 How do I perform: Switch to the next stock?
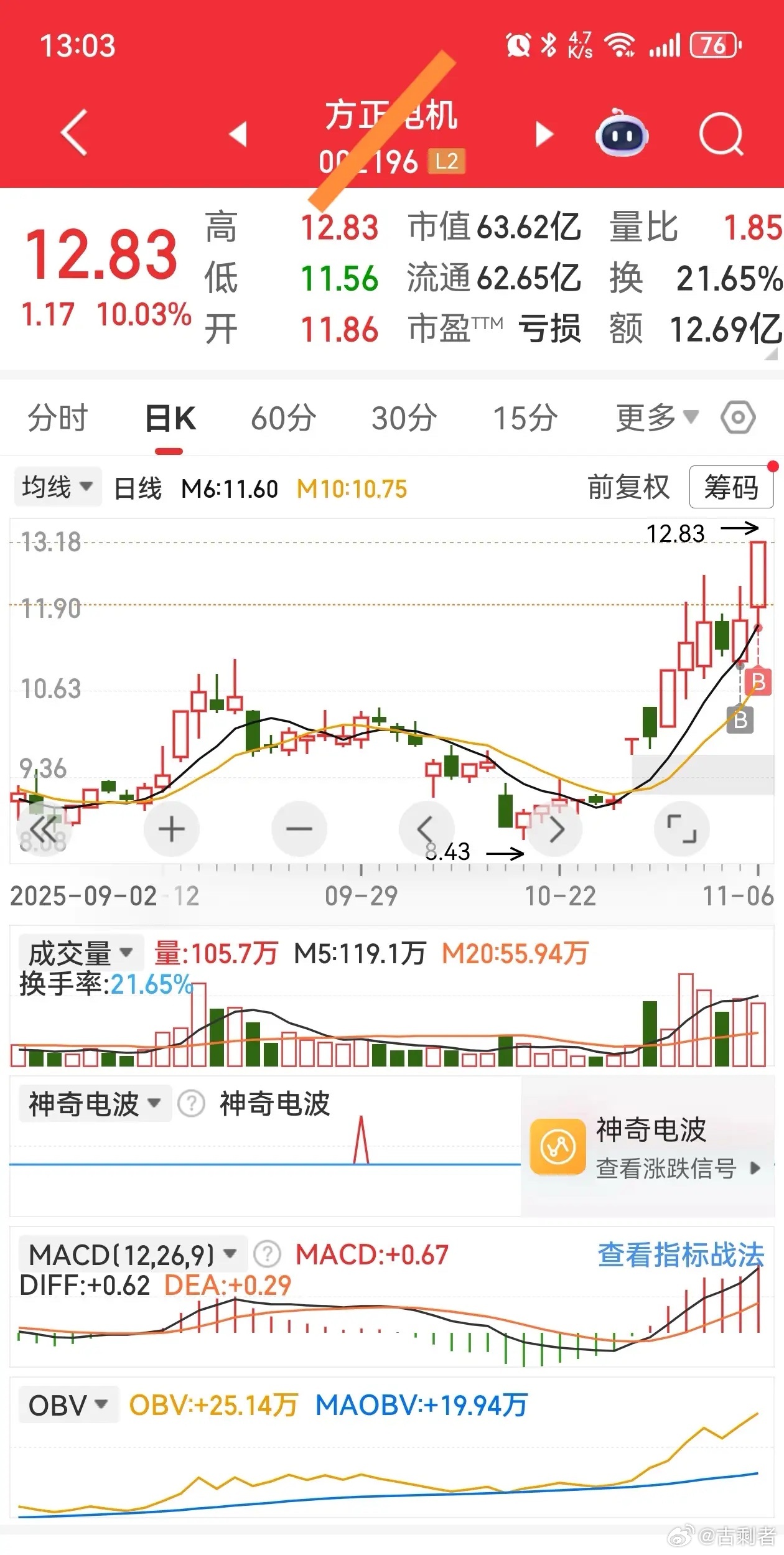[x=544, y=134]
